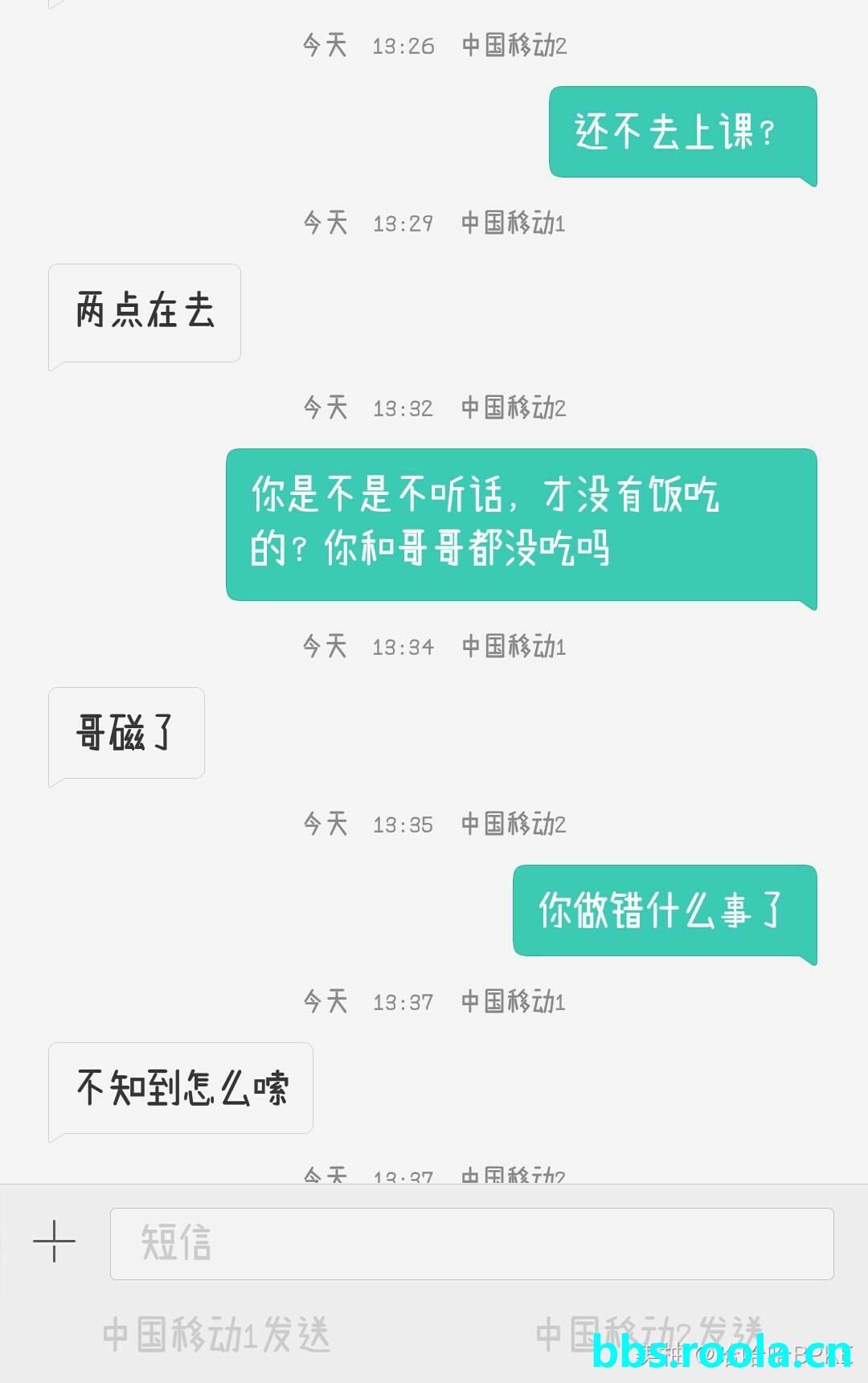Tap the 短信 message input field

471,1243
